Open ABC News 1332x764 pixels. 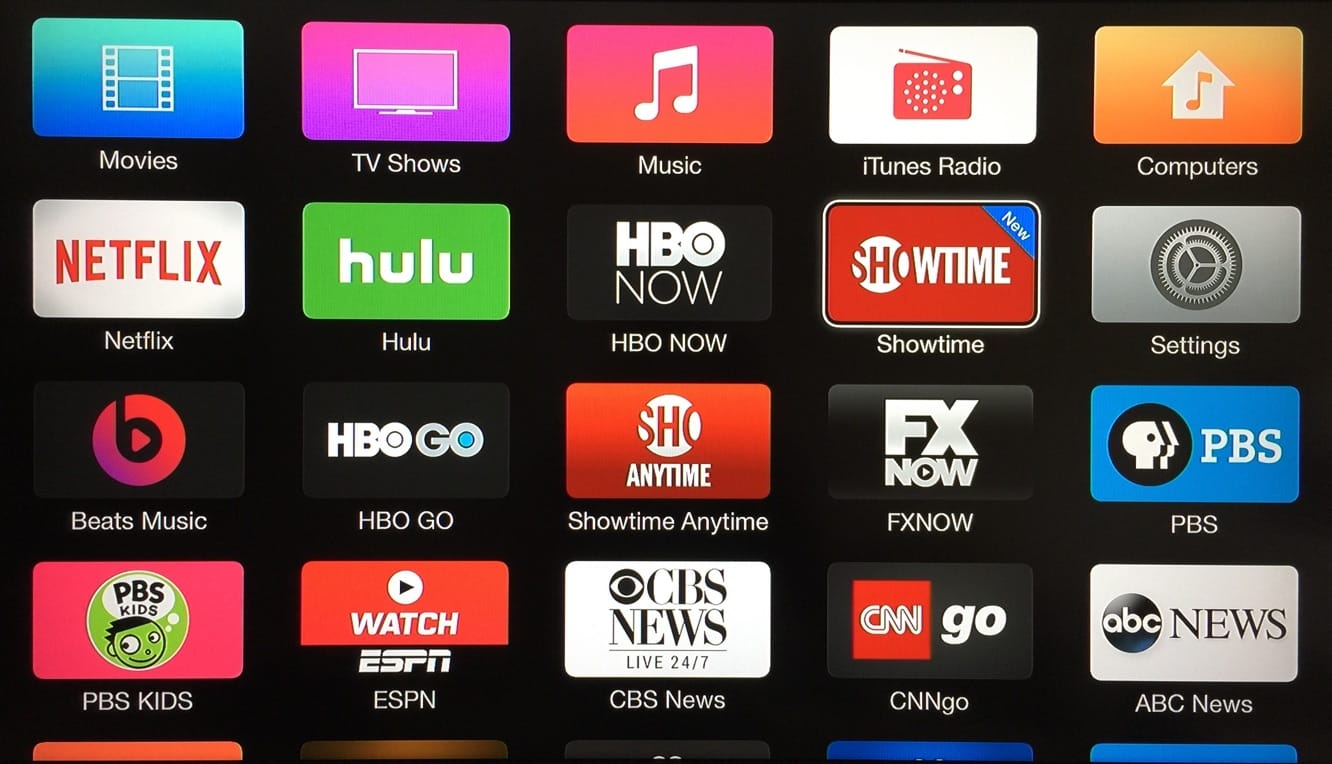click(1193, 623)
